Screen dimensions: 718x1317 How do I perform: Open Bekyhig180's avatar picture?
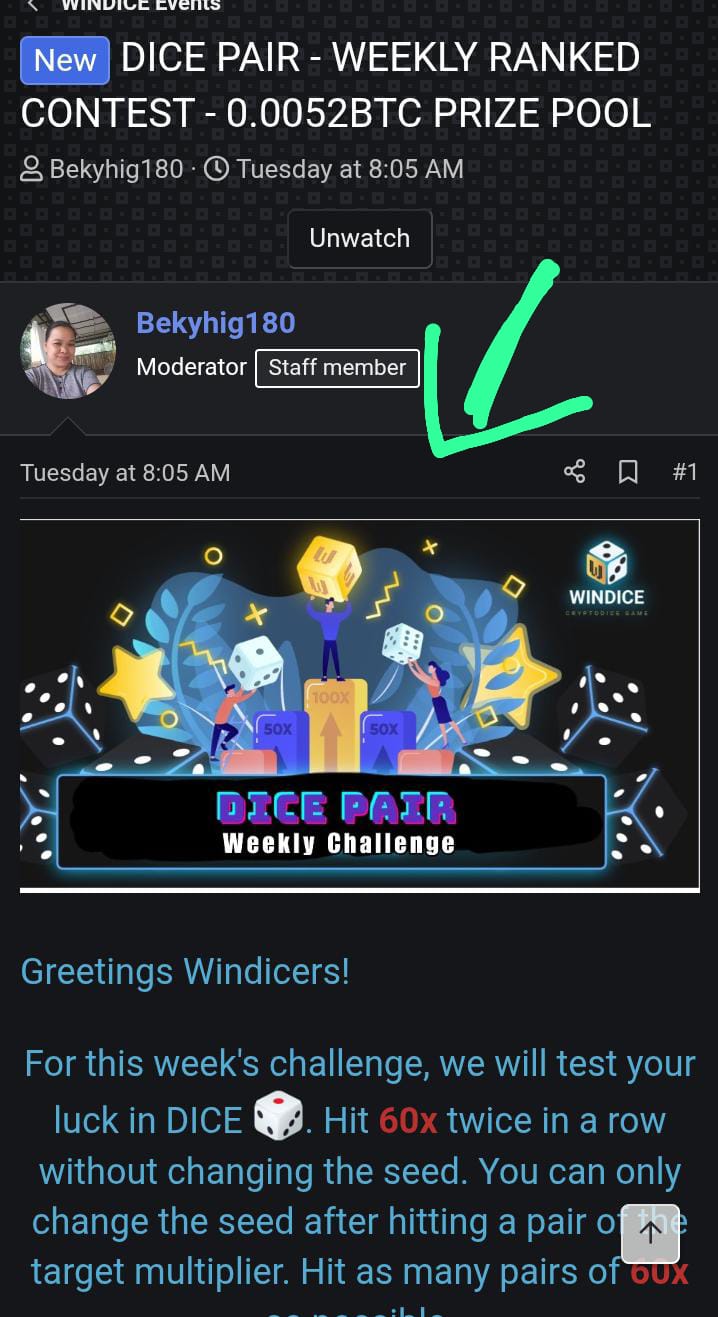click(68, 351)
